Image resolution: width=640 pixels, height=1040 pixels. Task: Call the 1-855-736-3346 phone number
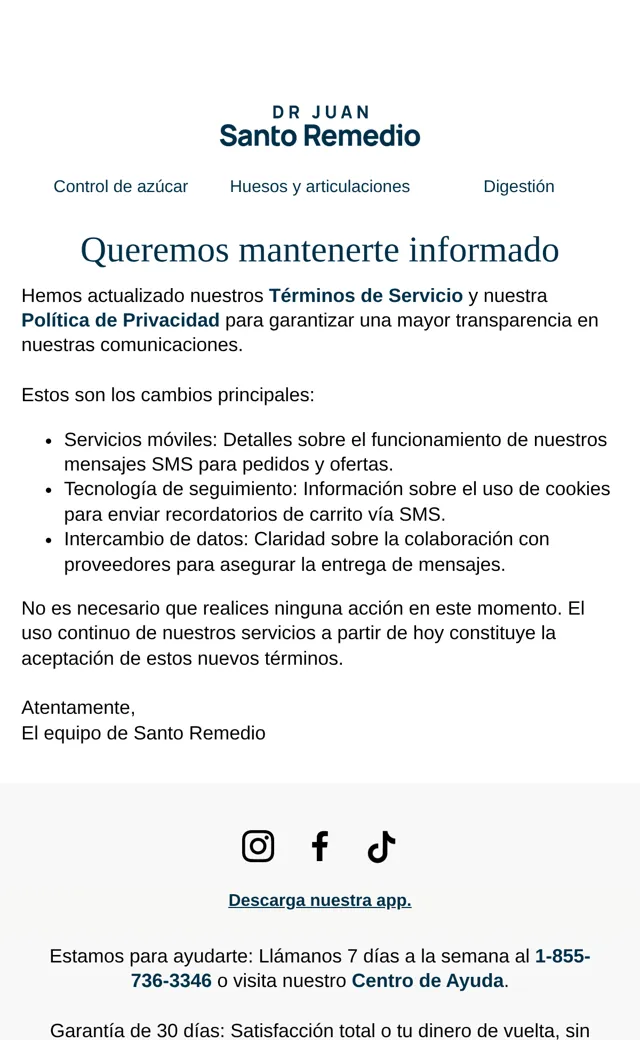pos(360,968)
